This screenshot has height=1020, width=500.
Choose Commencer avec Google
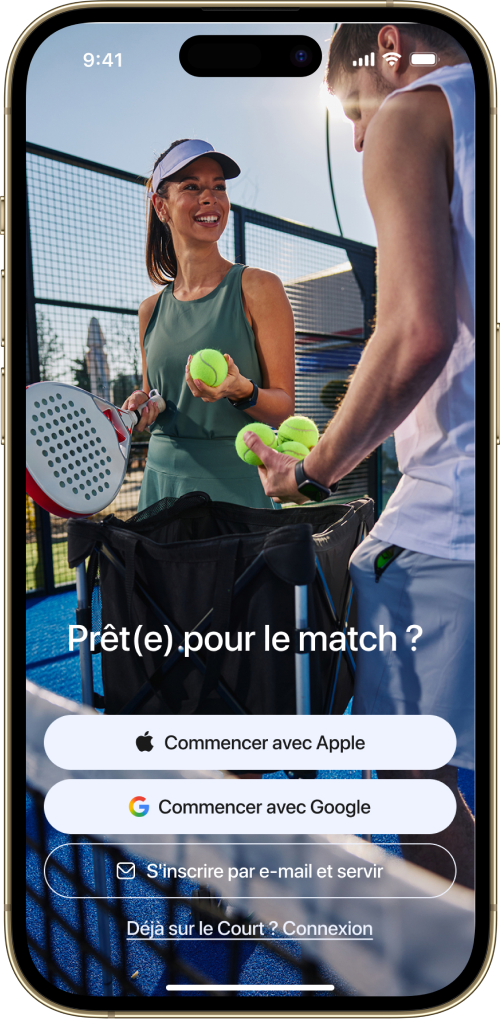point(250,807)
